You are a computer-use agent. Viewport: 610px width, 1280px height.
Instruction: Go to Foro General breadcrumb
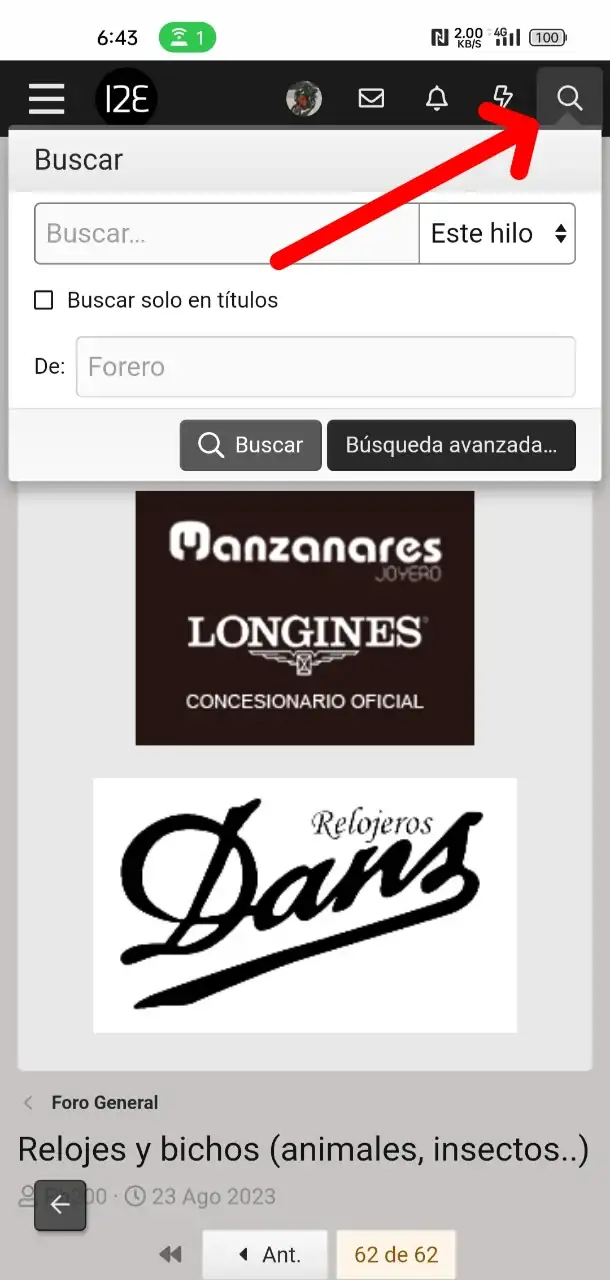104,1103
